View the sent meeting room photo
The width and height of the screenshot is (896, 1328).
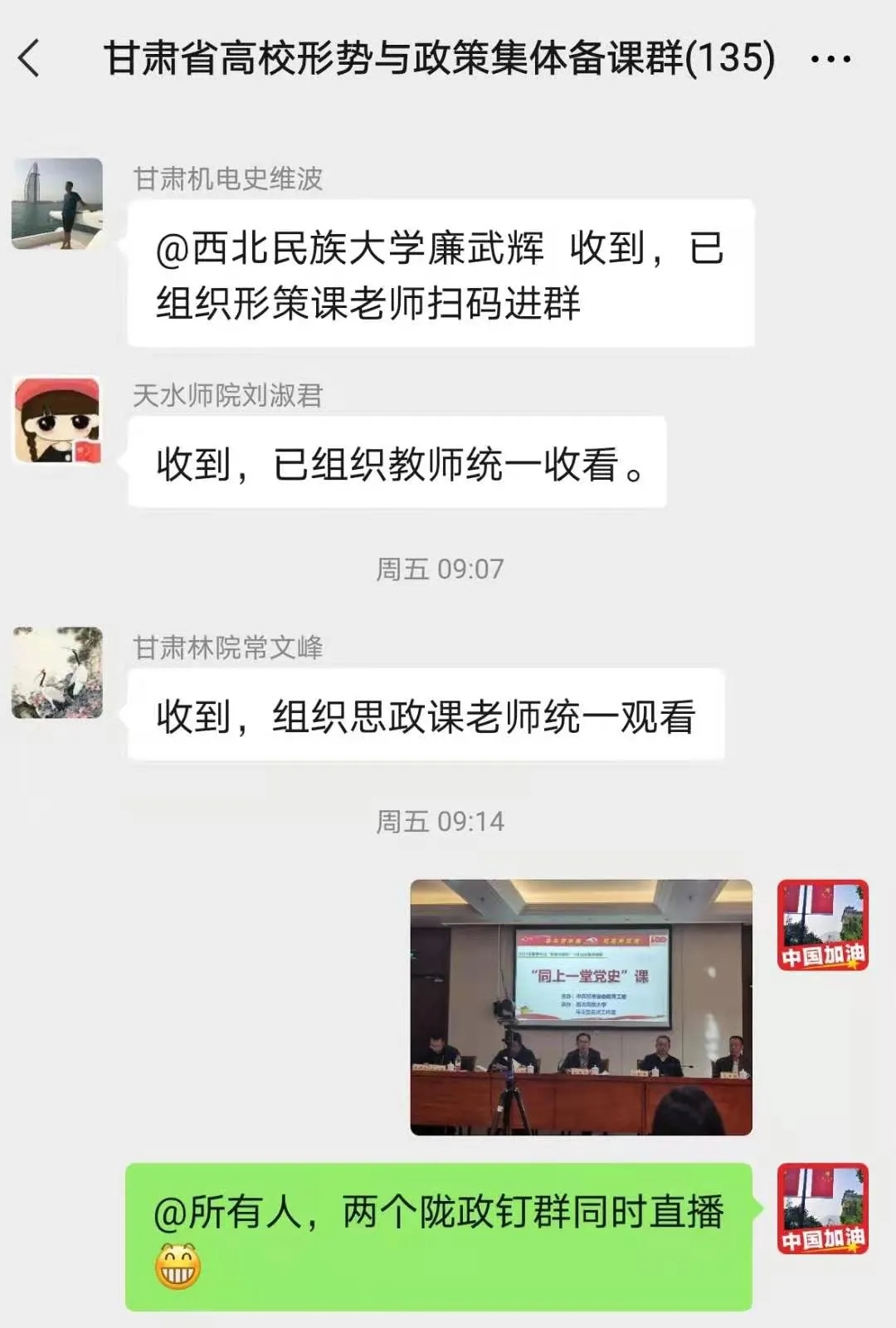pyautogui.click(x=581, y=1007)
